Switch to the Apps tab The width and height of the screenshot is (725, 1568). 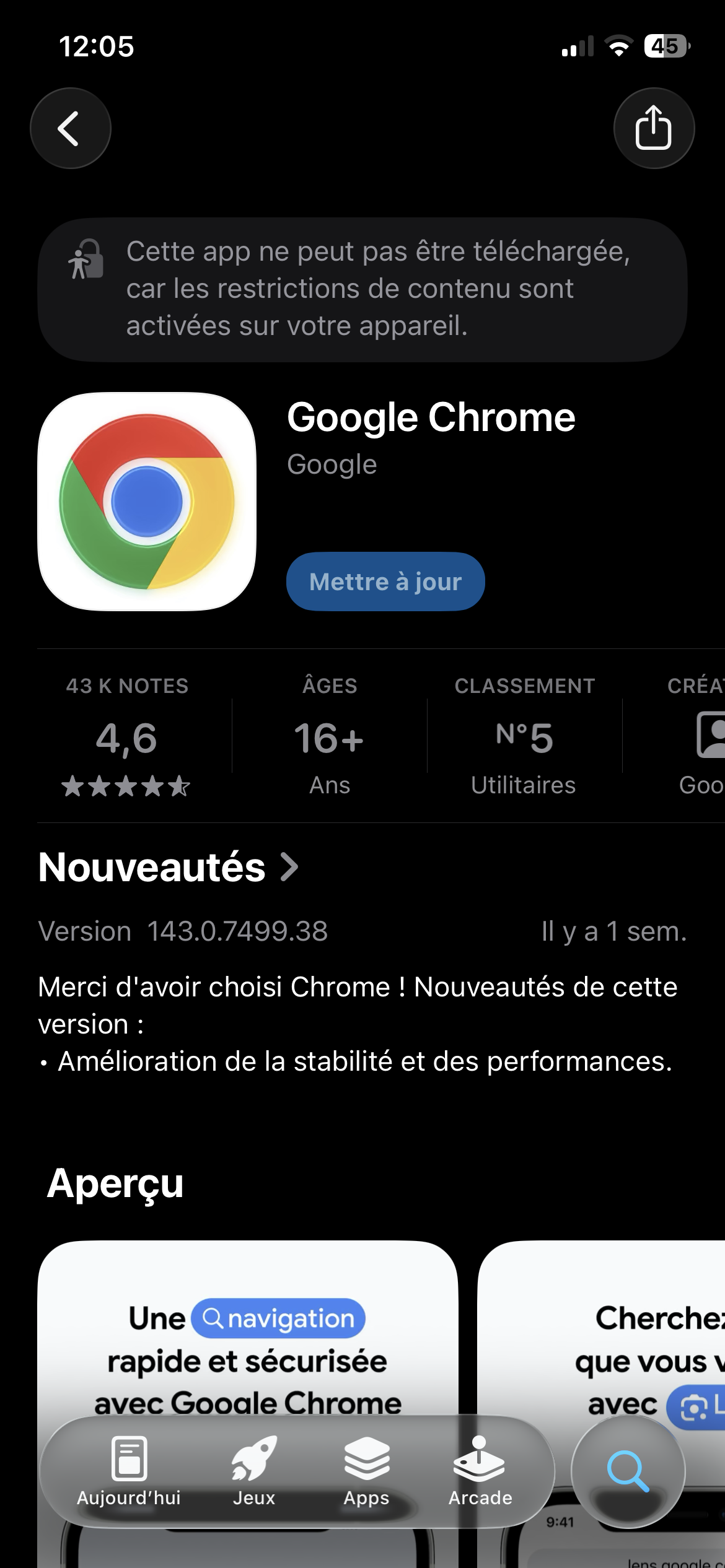click(366, 1471)
